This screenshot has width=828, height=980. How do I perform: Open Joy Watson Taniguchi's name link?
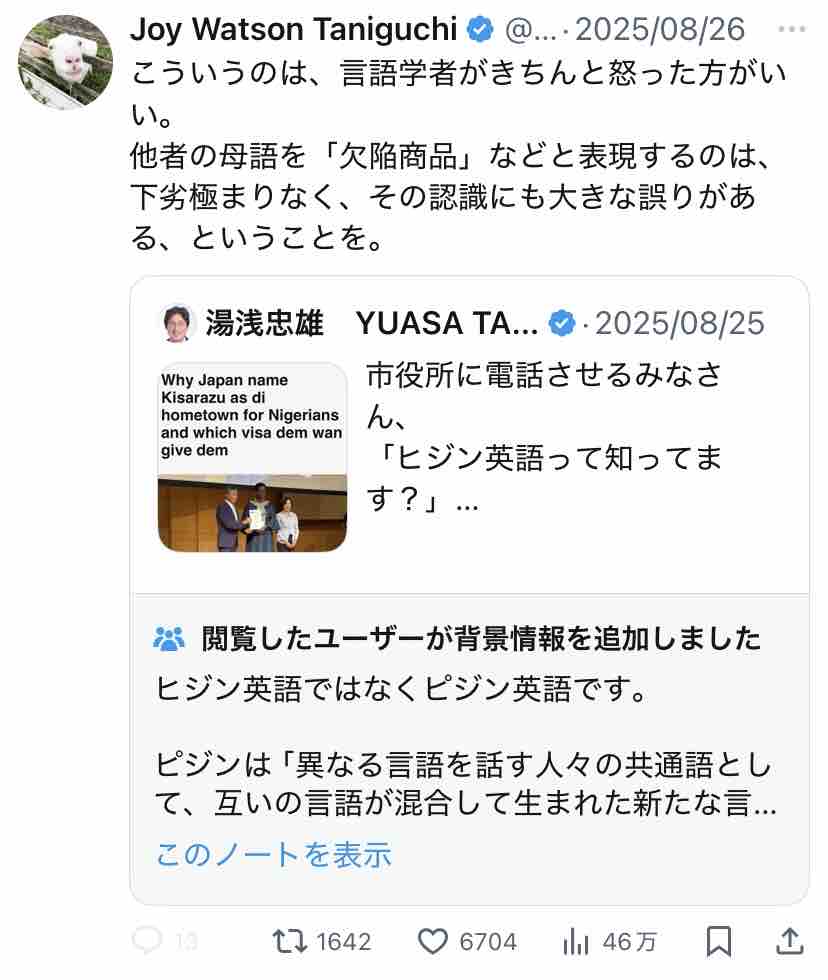pos(294,29)
